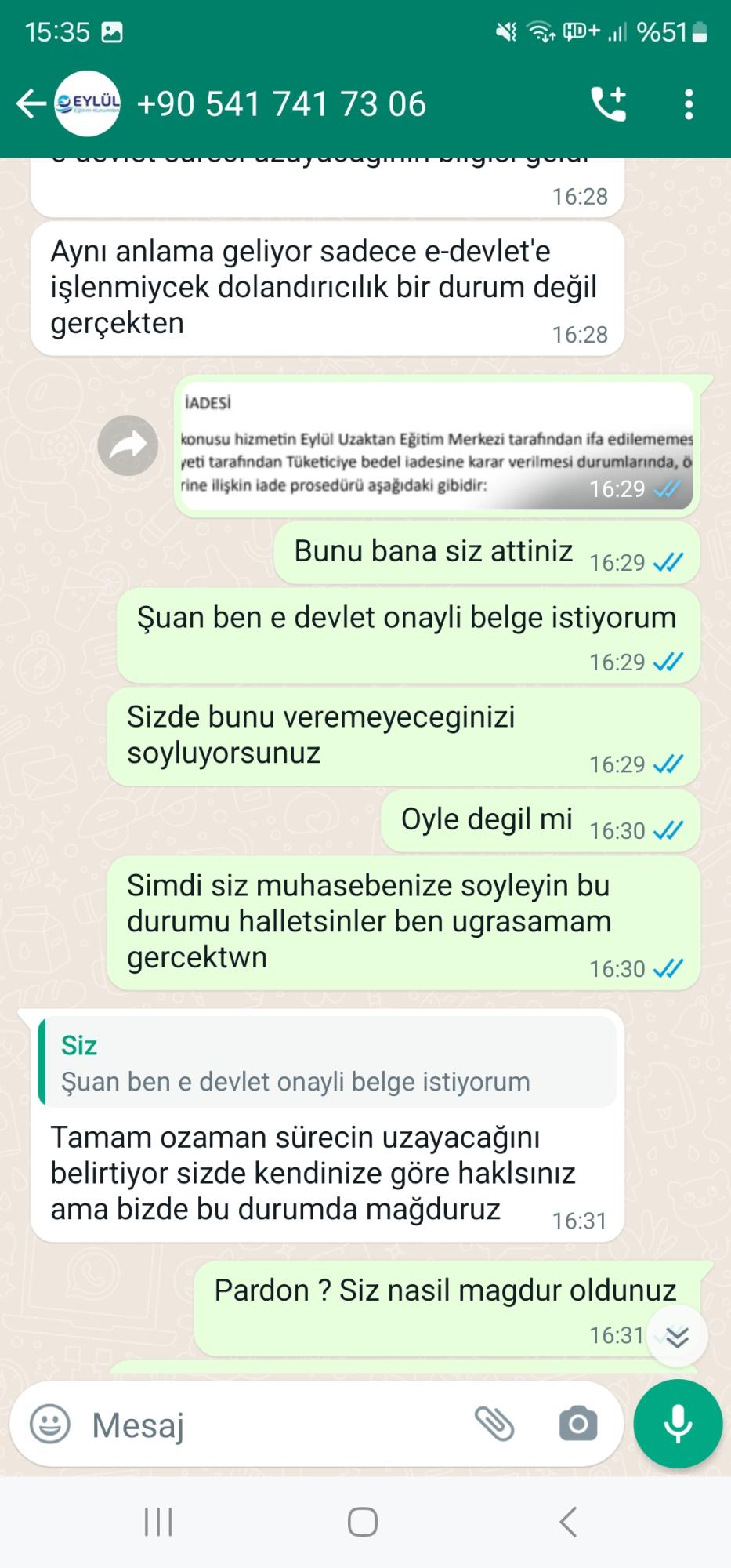Focus the Mesaj text field
This screenshot has height=1568, width=731.
click(274, 1424)
